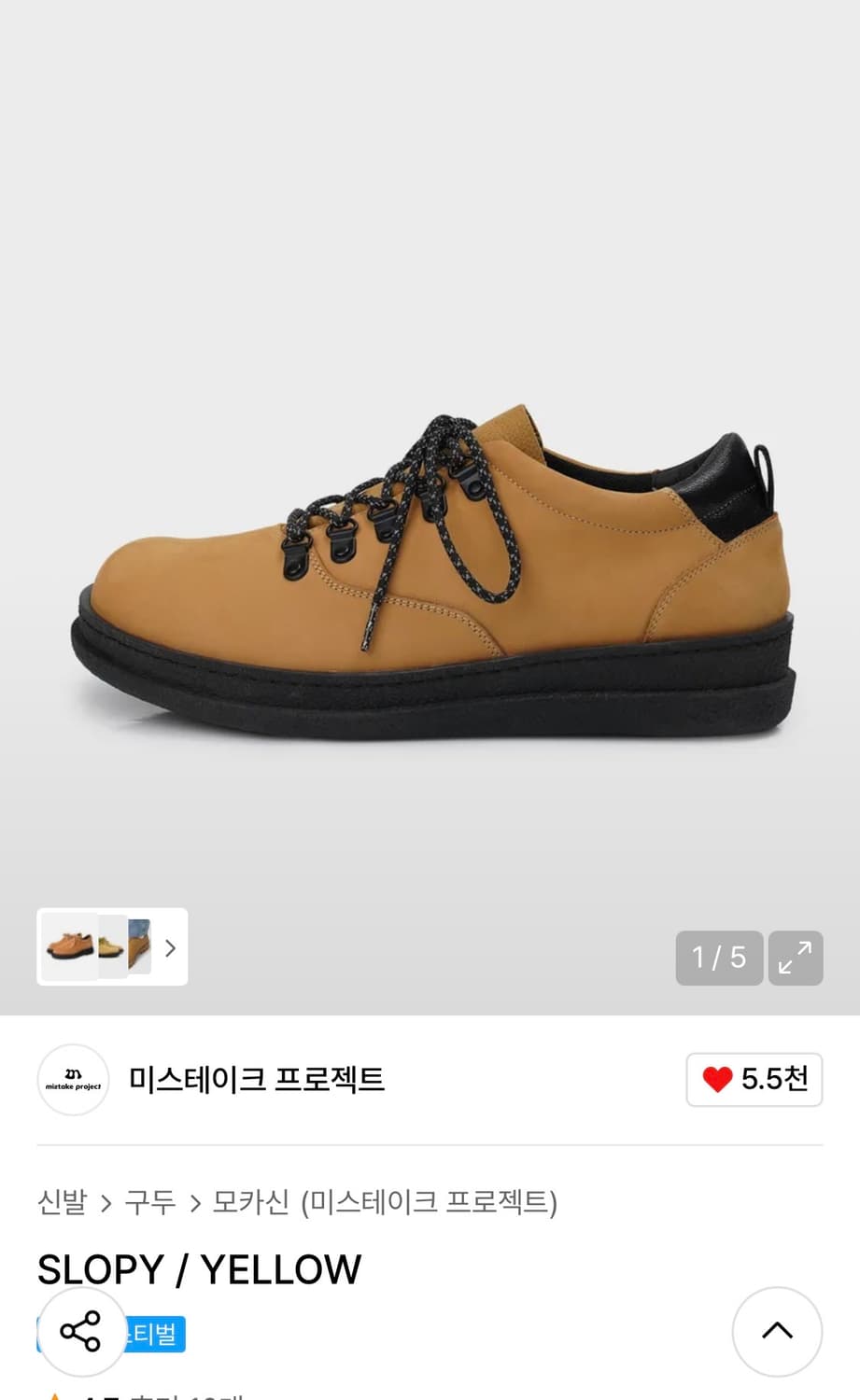Advance thumbnails with the right chevron
The width and height of the screenshot is (860, 1400).
point(170,947)
